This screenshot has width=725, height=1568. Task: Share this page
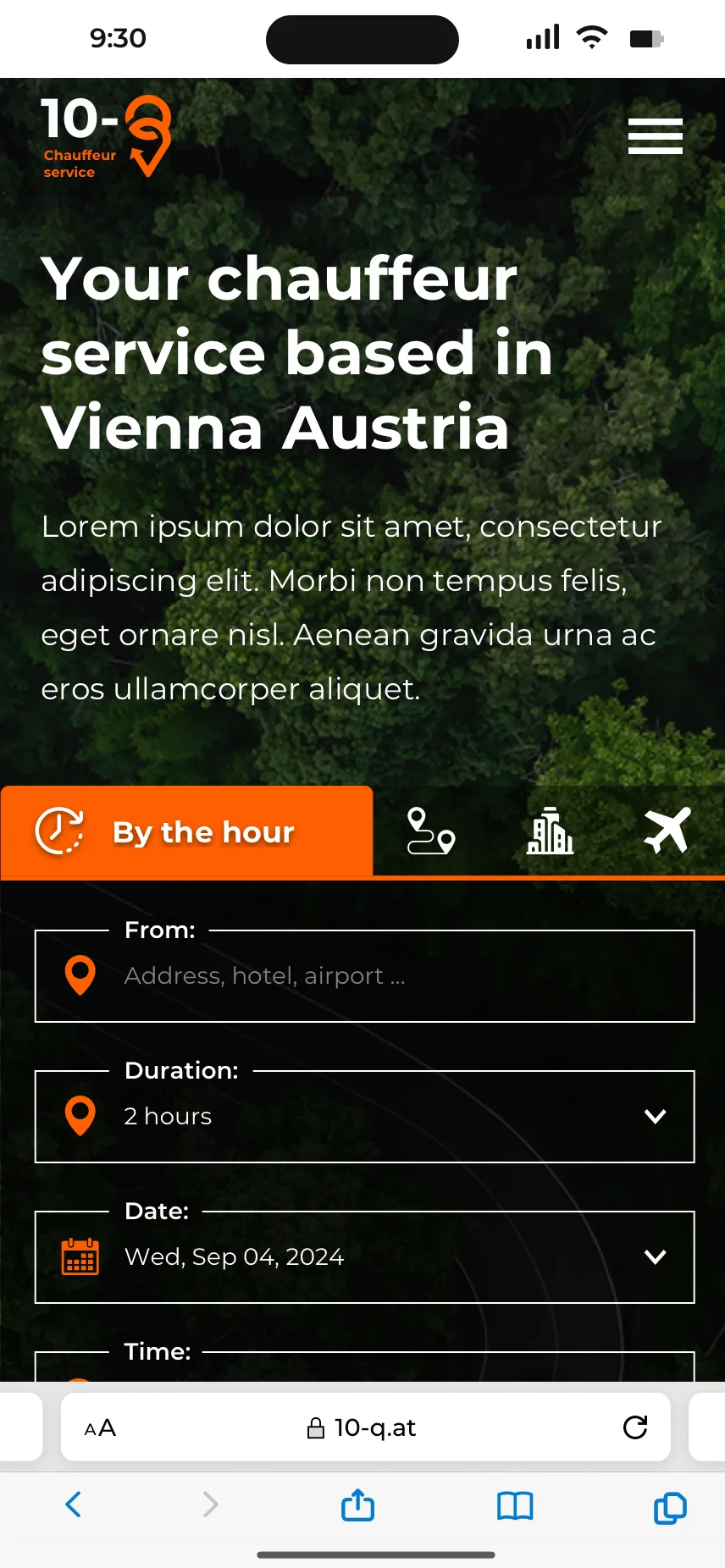pyautogui.click(x=358, y=1505)
